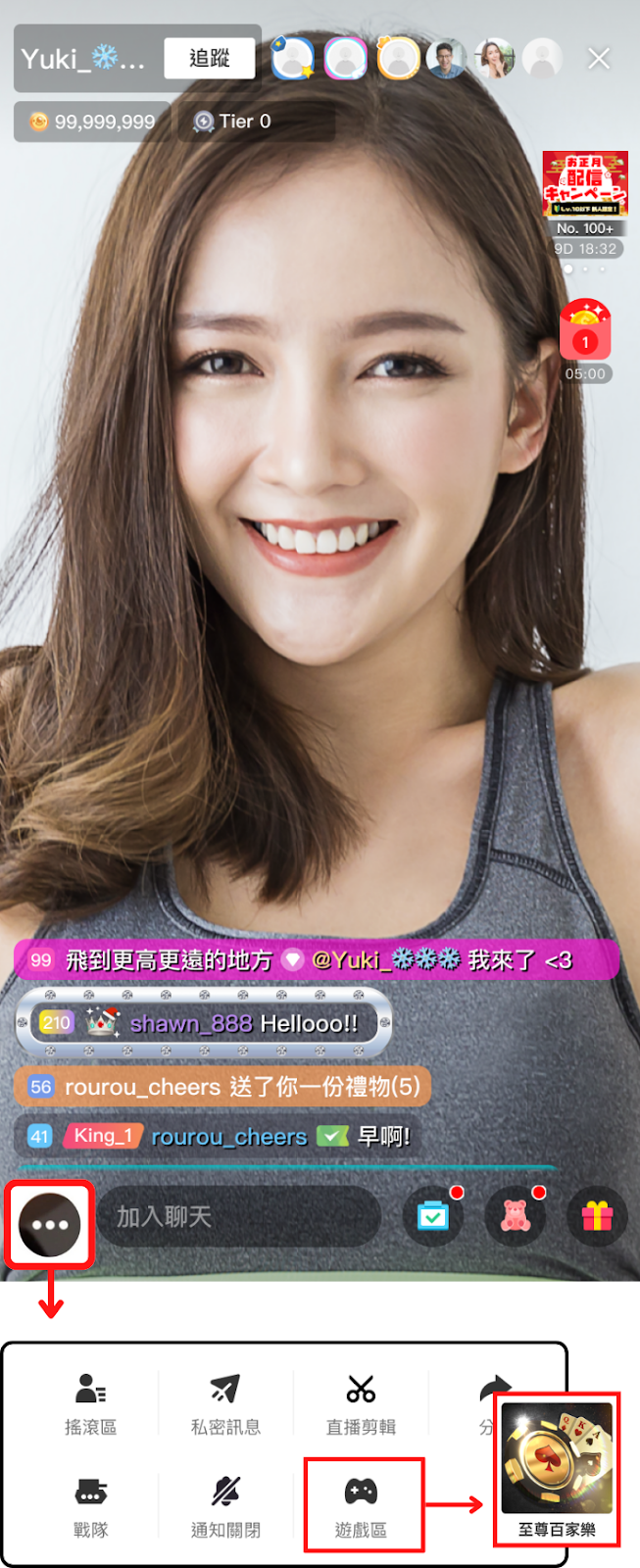Open the gift box to send gifts
Image resolution: width=640 pixels, height=1568 pixels.
click(x=596, y=1216)
